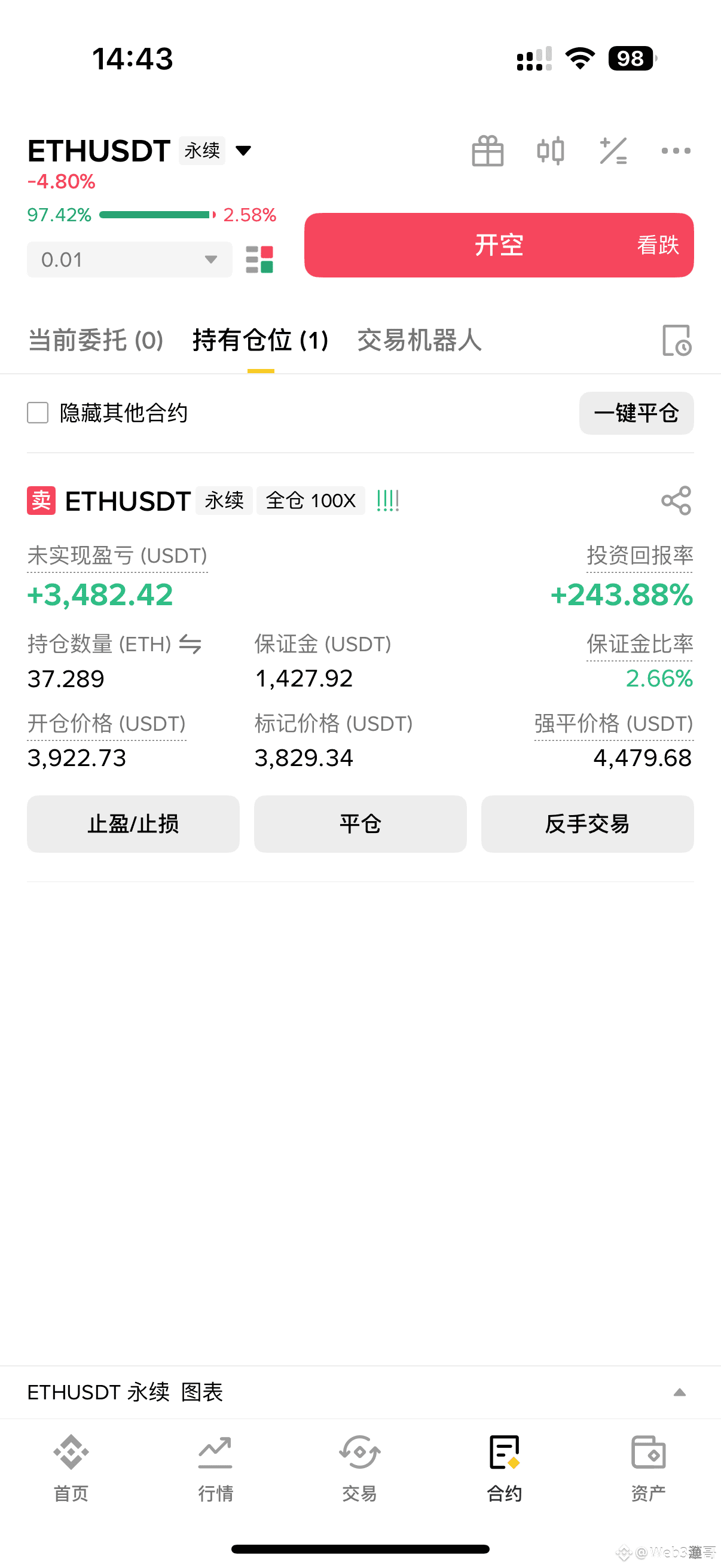
Task: Tap the 反手交易 reverse button
Action: pyautogui.click(x=587, y=823)
